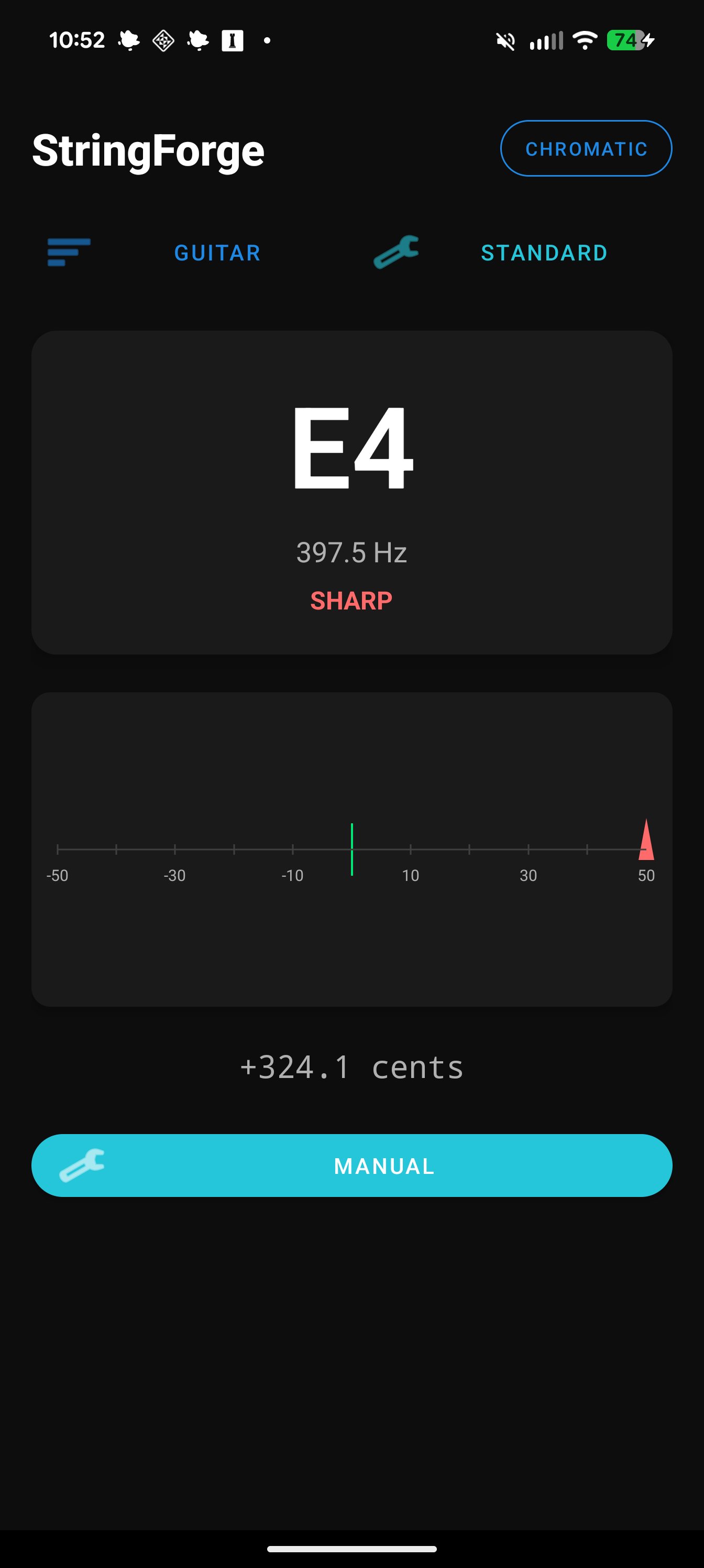This screenshot has height=1568, width=704.
Task: Click the instrument selector icon beside GUITAR
Action: 68,253
